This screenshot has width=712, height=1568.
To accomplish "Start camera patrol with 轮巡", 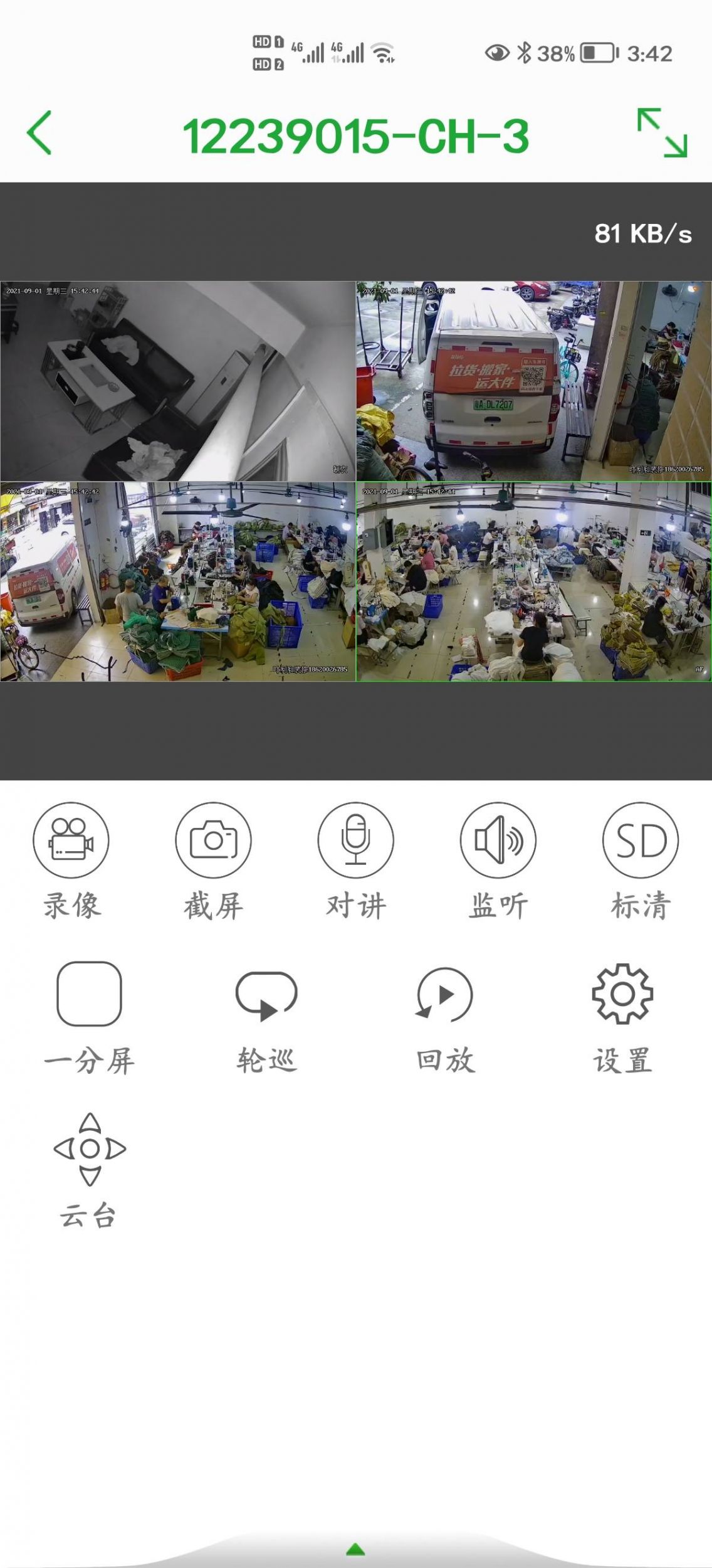I will pos(266,994).
